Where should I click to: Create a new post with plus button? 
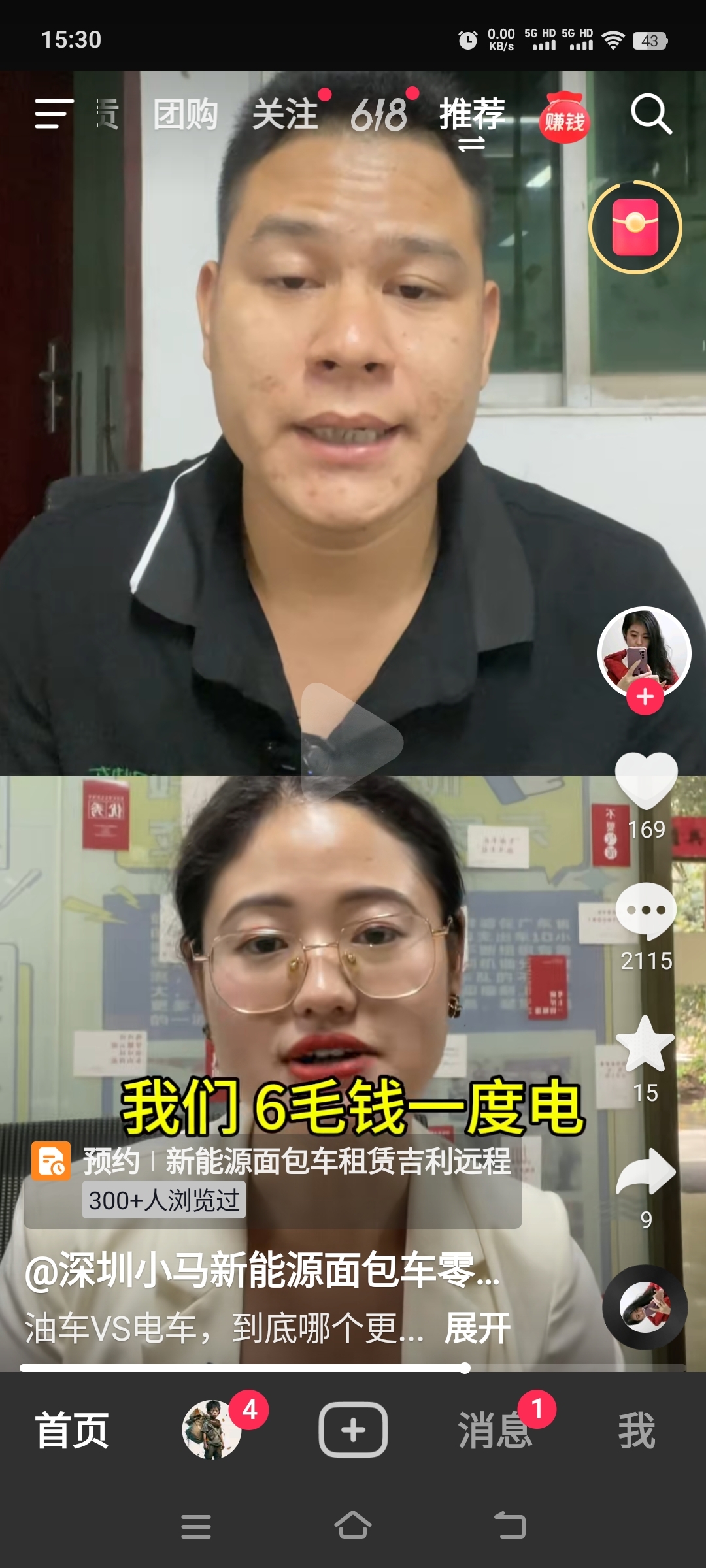tap(353, 1430)
